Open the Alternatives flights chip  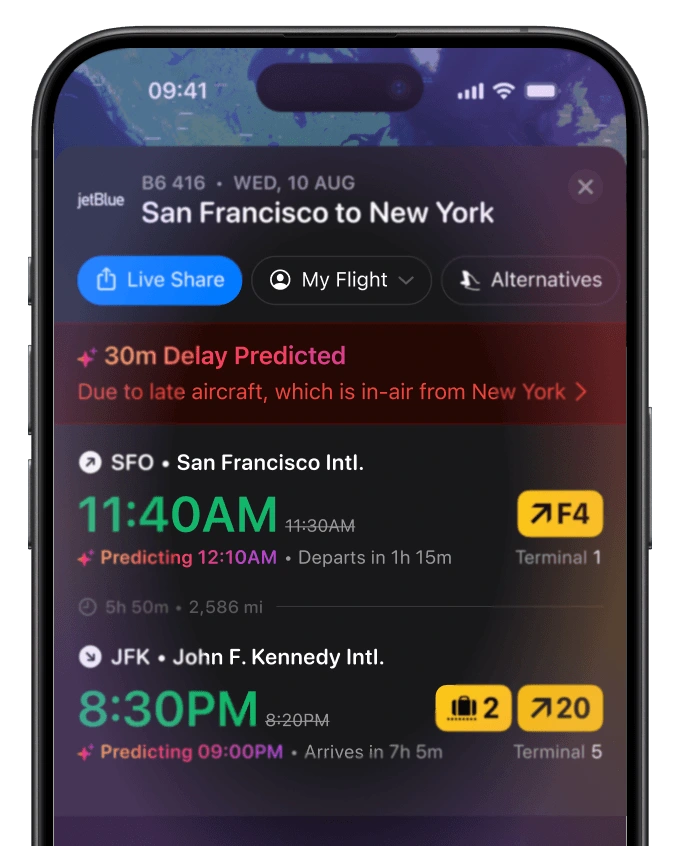531,280
